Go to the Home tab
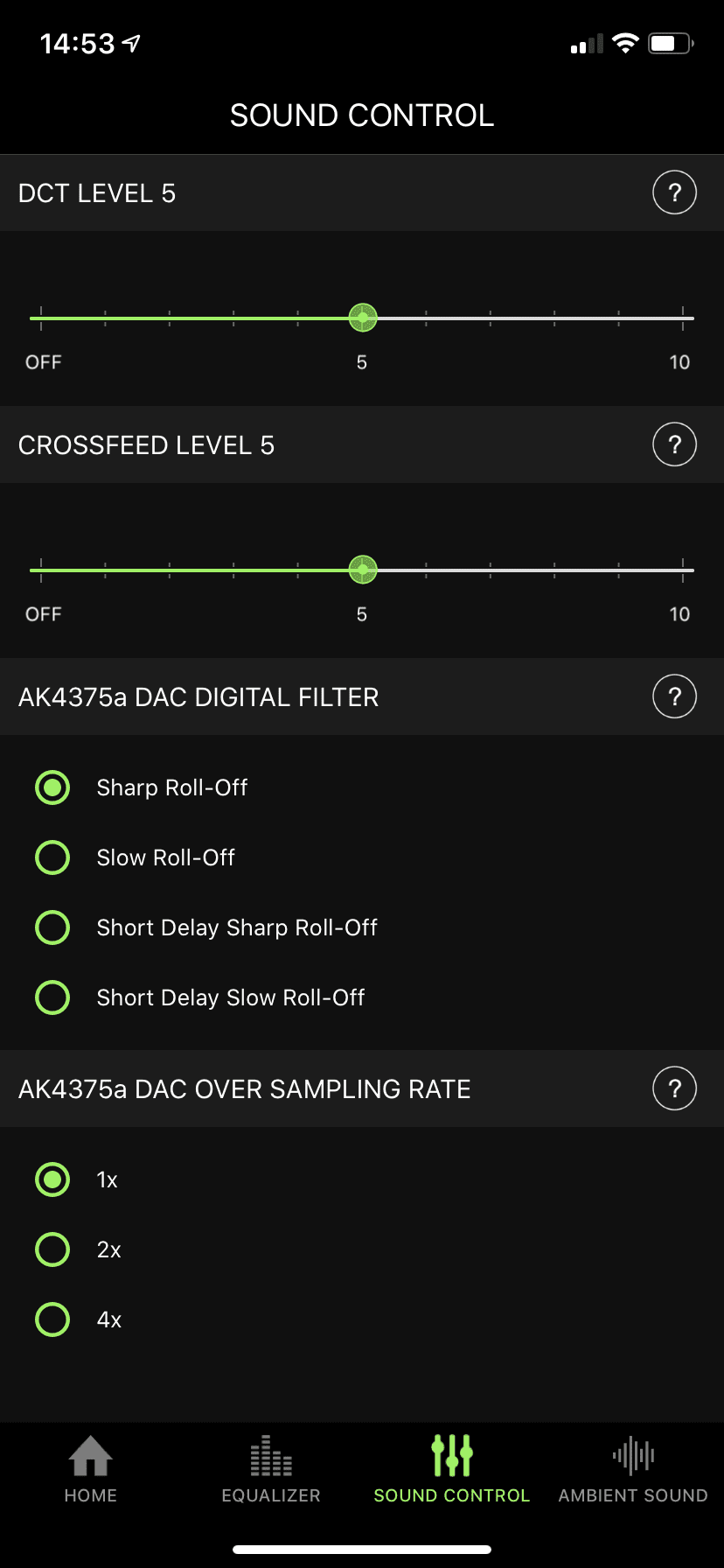Screen dimensions: 724x1568 91,1469
